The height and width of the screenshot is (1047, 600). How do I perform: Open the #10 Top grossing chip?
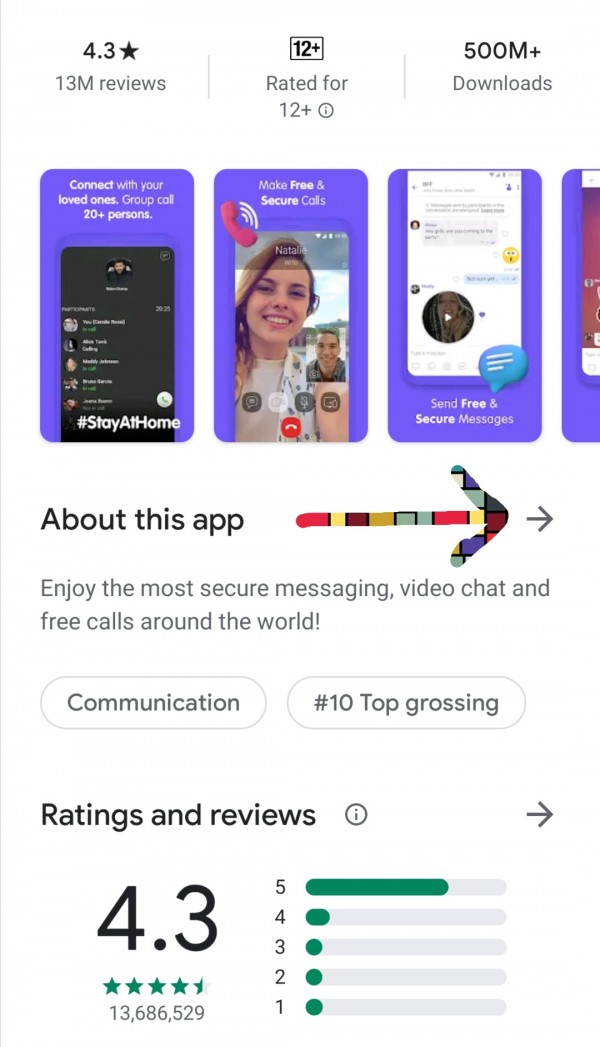[x=406, y=703]
